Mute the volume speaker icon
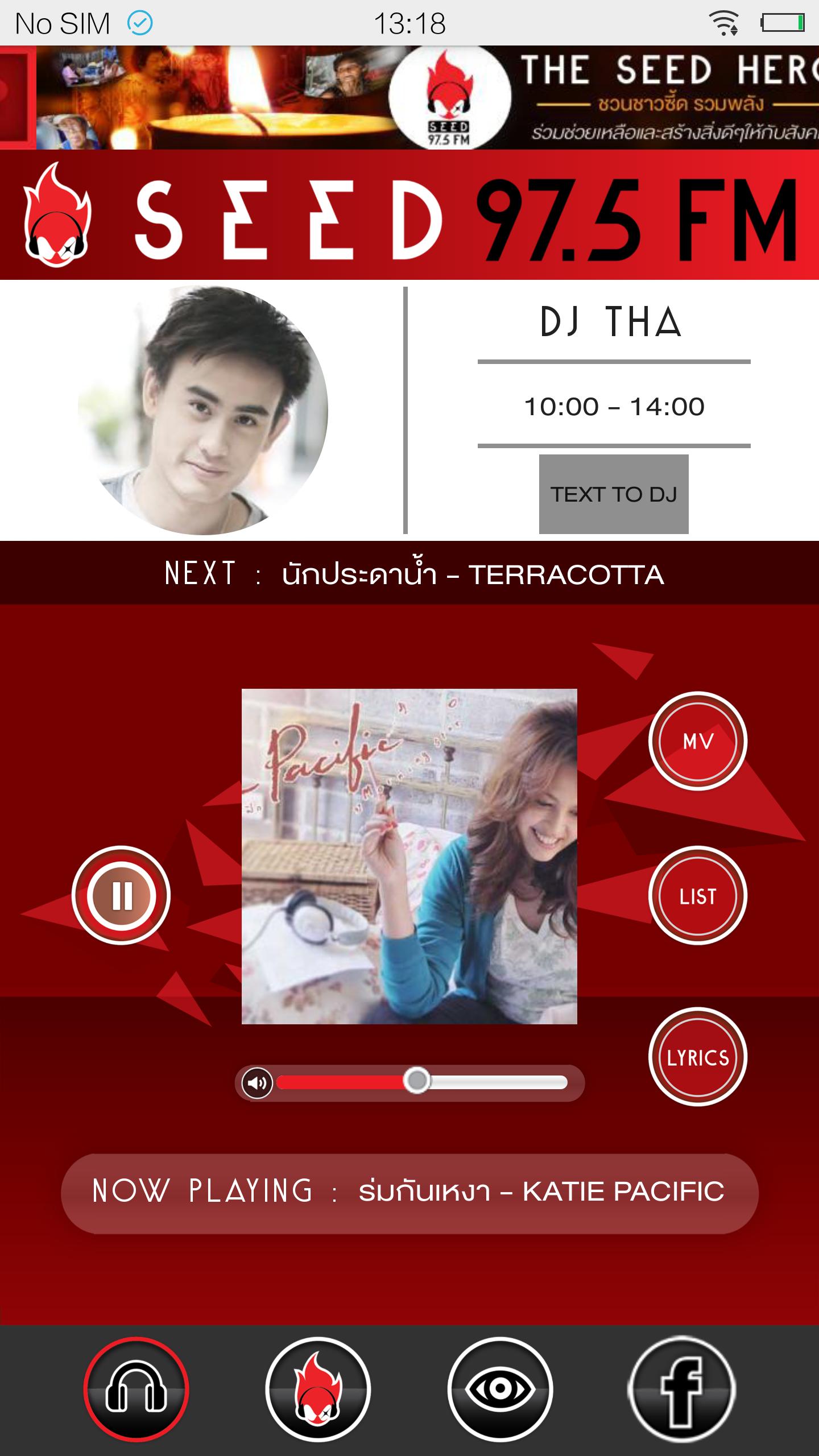This screenshot has height=1456, width=819. coord(257,1082)
